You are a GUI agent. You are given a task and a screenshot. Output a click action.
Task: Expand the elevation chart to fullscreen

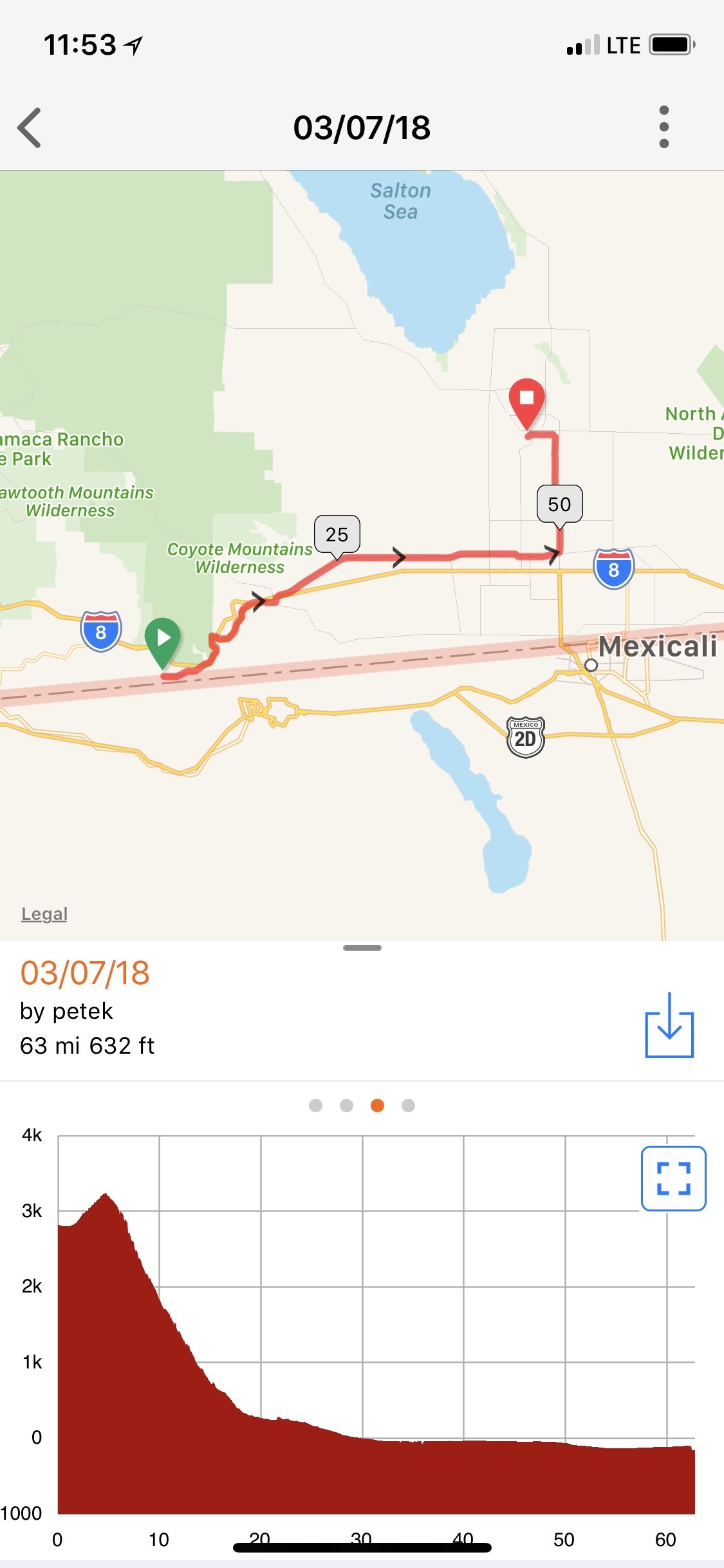(673, 1179)
